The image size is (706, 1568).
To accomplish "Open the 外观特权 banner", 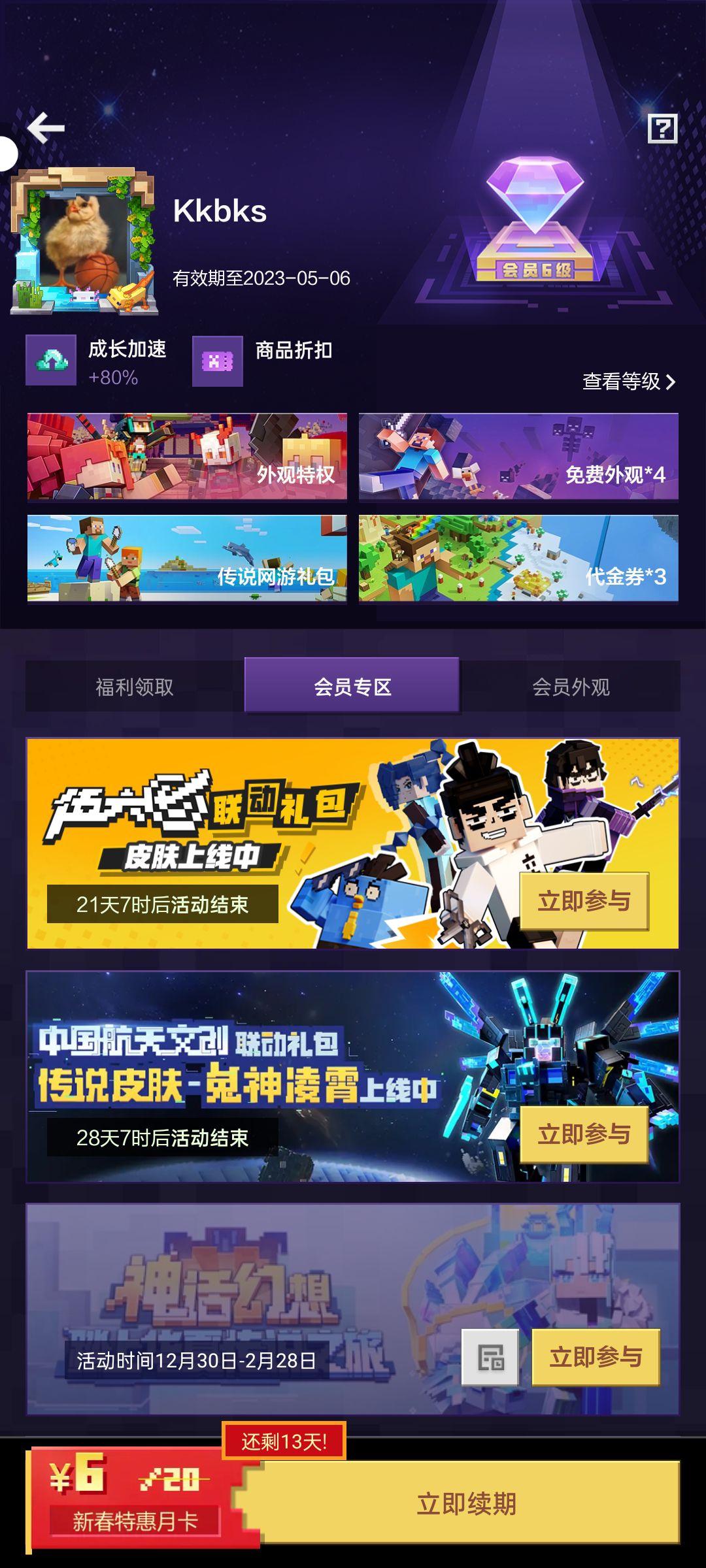I will [187, 457].
